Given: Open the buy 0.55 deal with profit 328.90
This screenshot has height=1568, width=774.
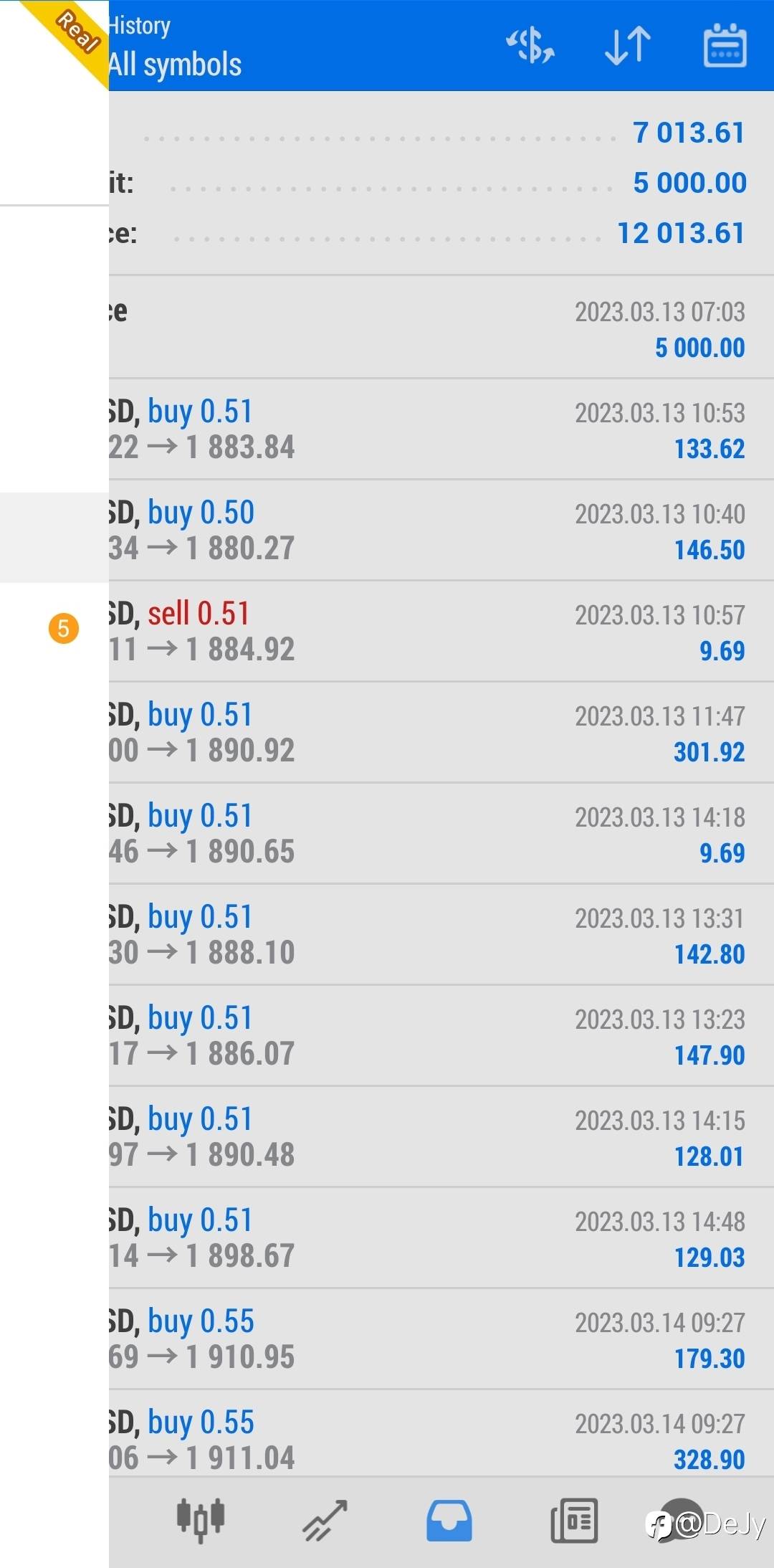Looking at the screenshot, I should (441, 1434).
